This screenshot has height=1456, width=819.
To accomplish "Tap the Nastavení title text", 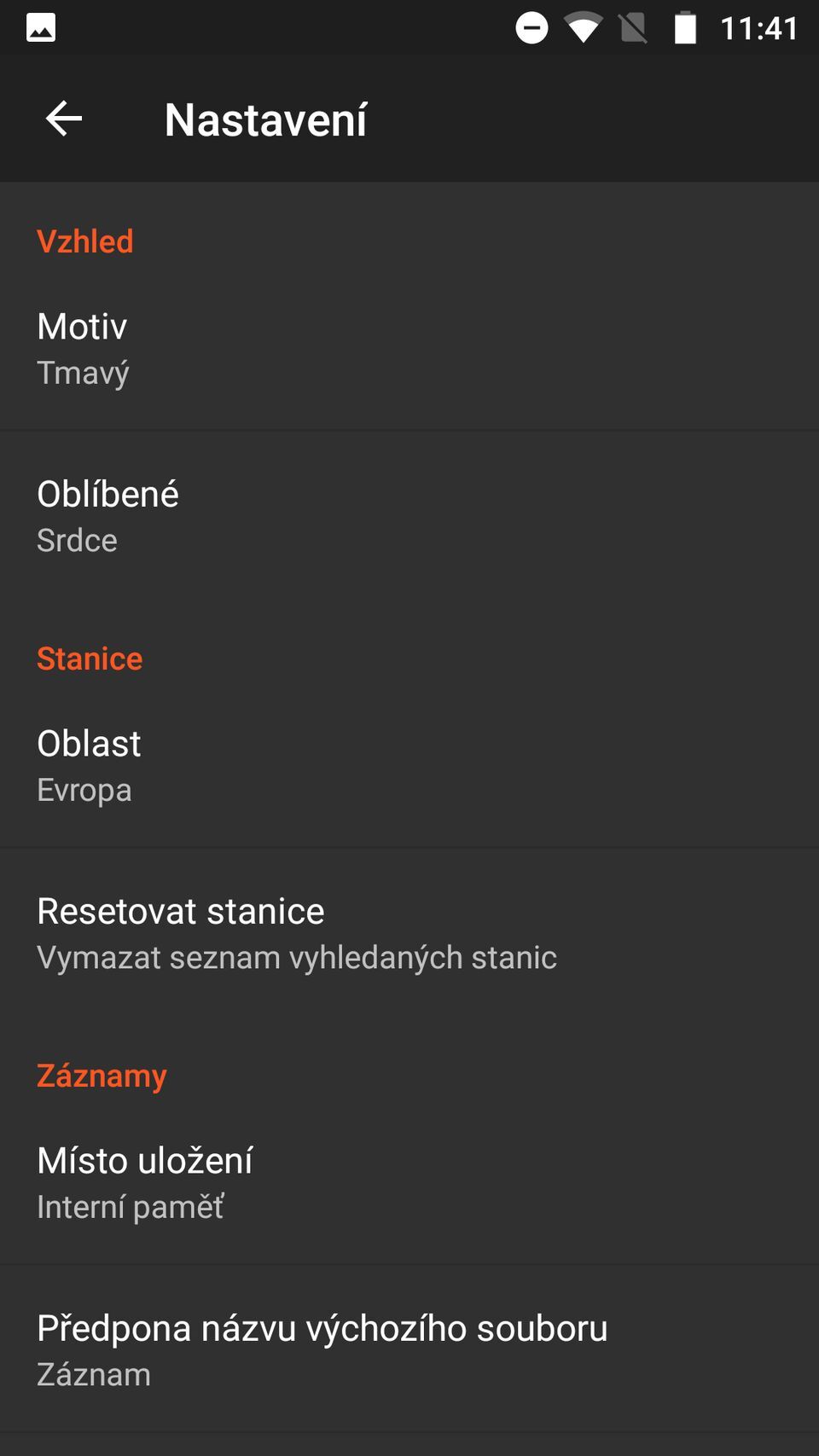I will (266, 119).
